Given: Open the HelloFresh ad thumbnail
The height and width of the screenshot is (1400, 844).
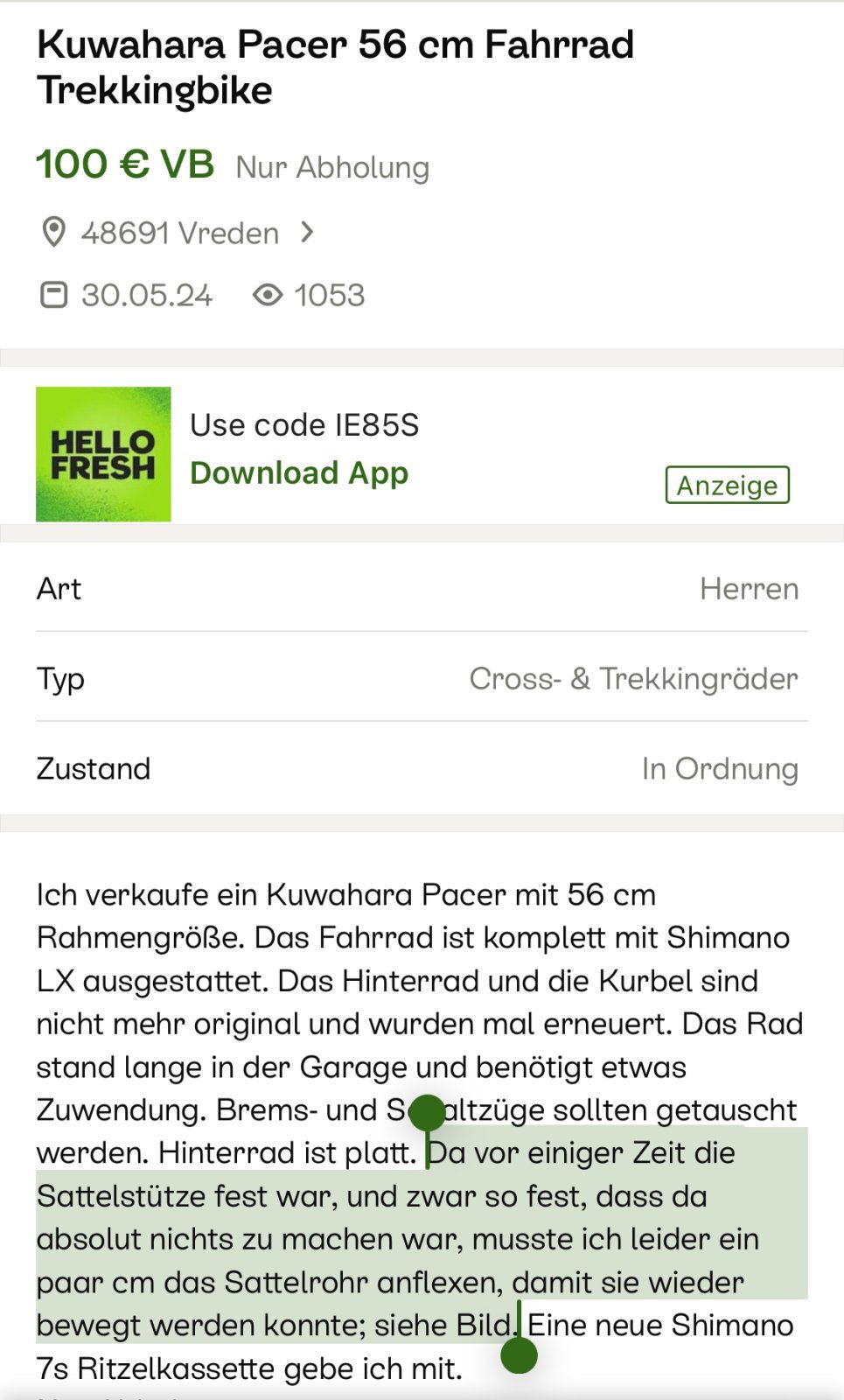Looking at the screenshot, I should pyautogui.click(x=103, y=454).
